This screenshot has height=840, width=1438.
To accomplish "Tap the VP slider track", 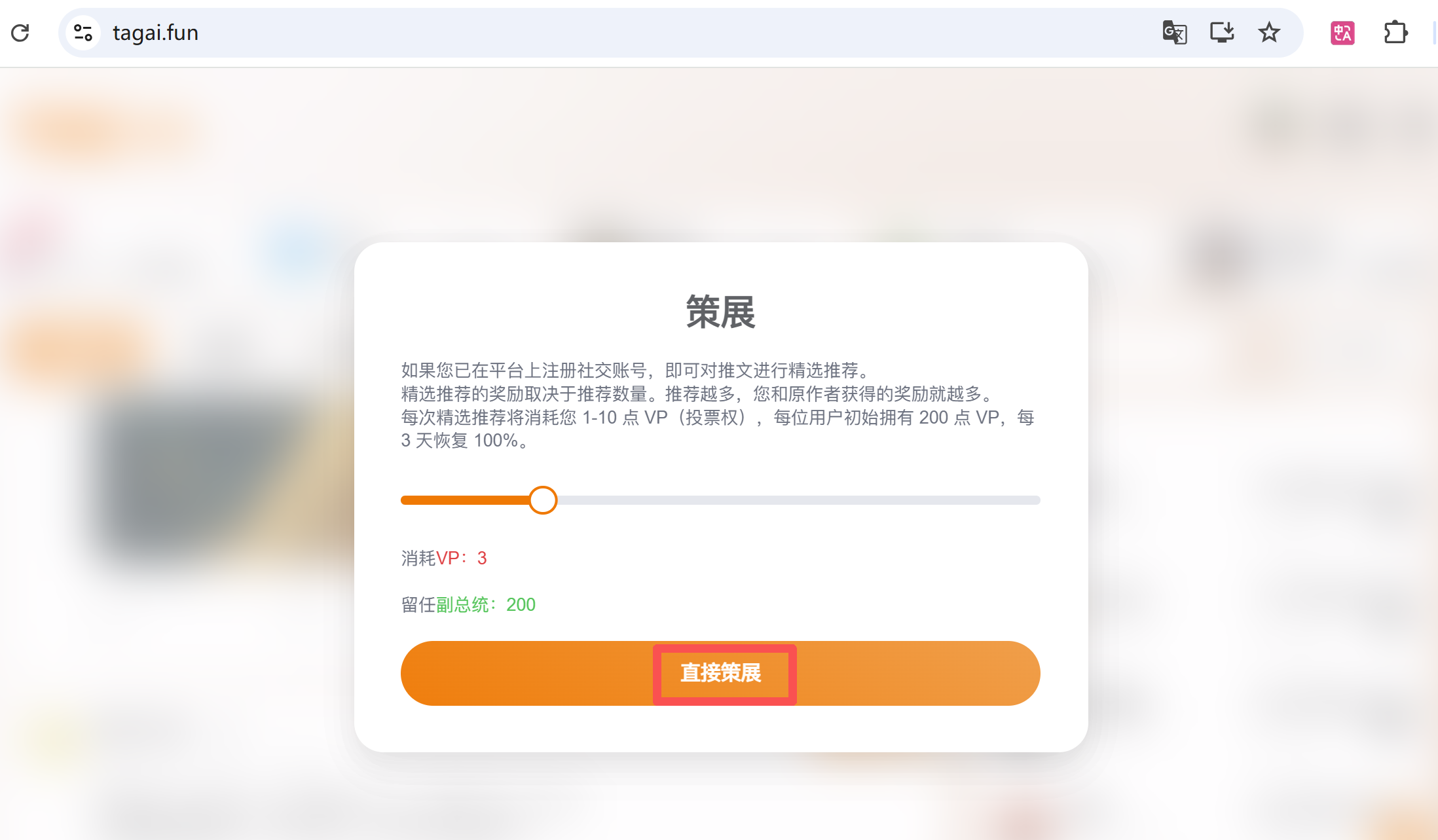I will (x=786, y=500).
